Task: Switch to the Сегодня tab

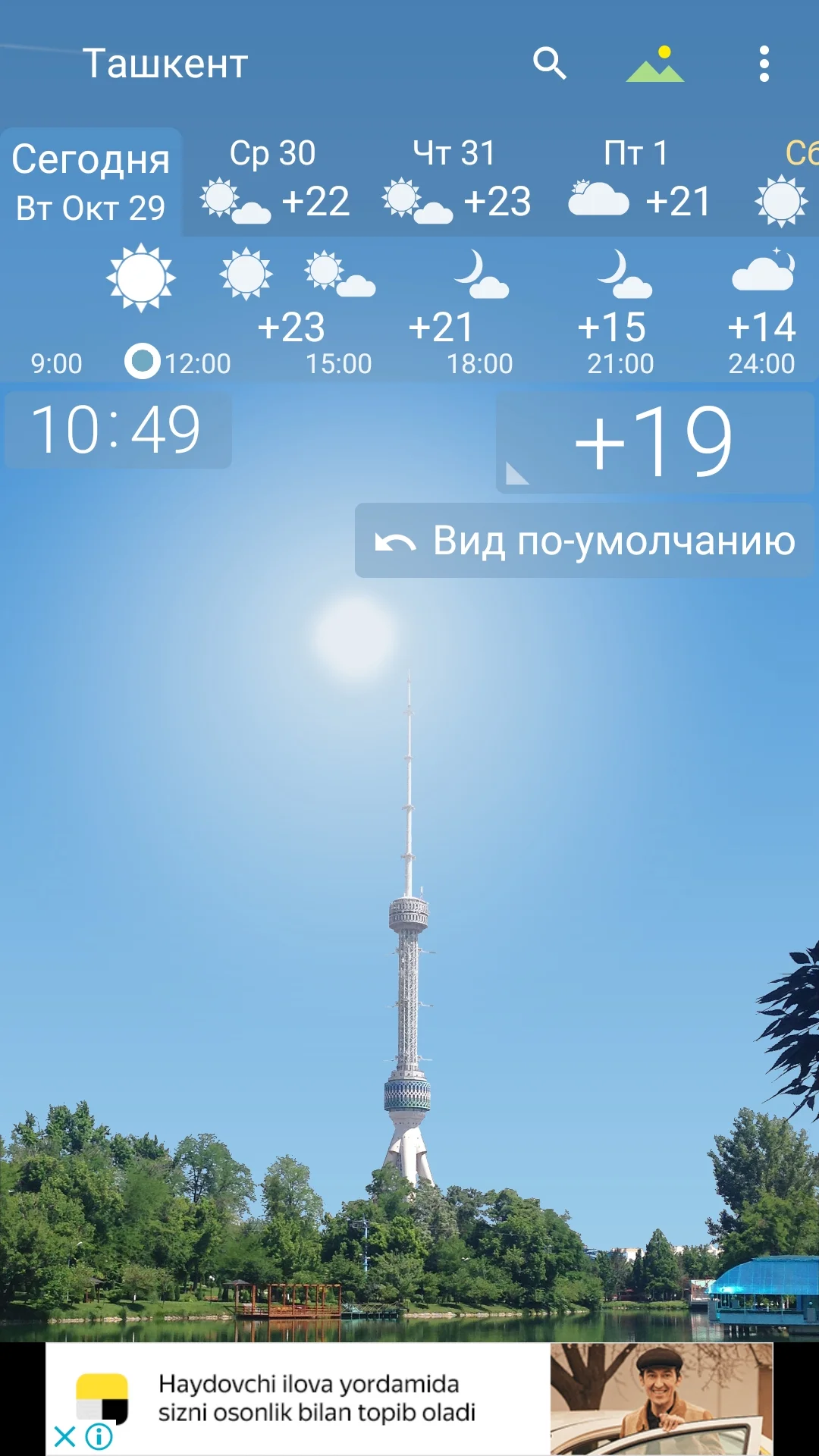Action: [x=91, y=178]
